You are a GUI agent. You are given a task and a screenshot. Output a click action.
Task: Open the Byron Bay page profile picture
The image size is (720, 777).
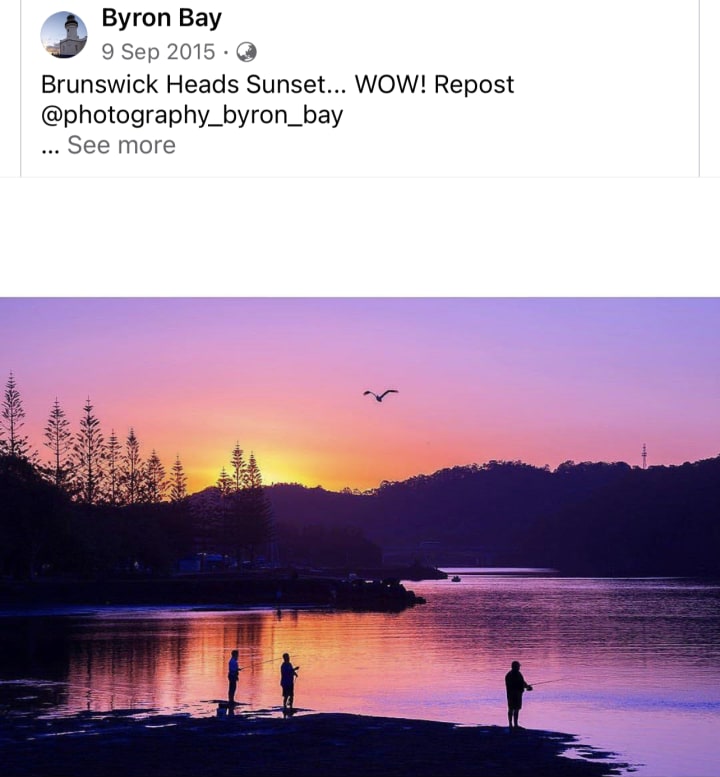pyautogui.click(x=63, y=35)
